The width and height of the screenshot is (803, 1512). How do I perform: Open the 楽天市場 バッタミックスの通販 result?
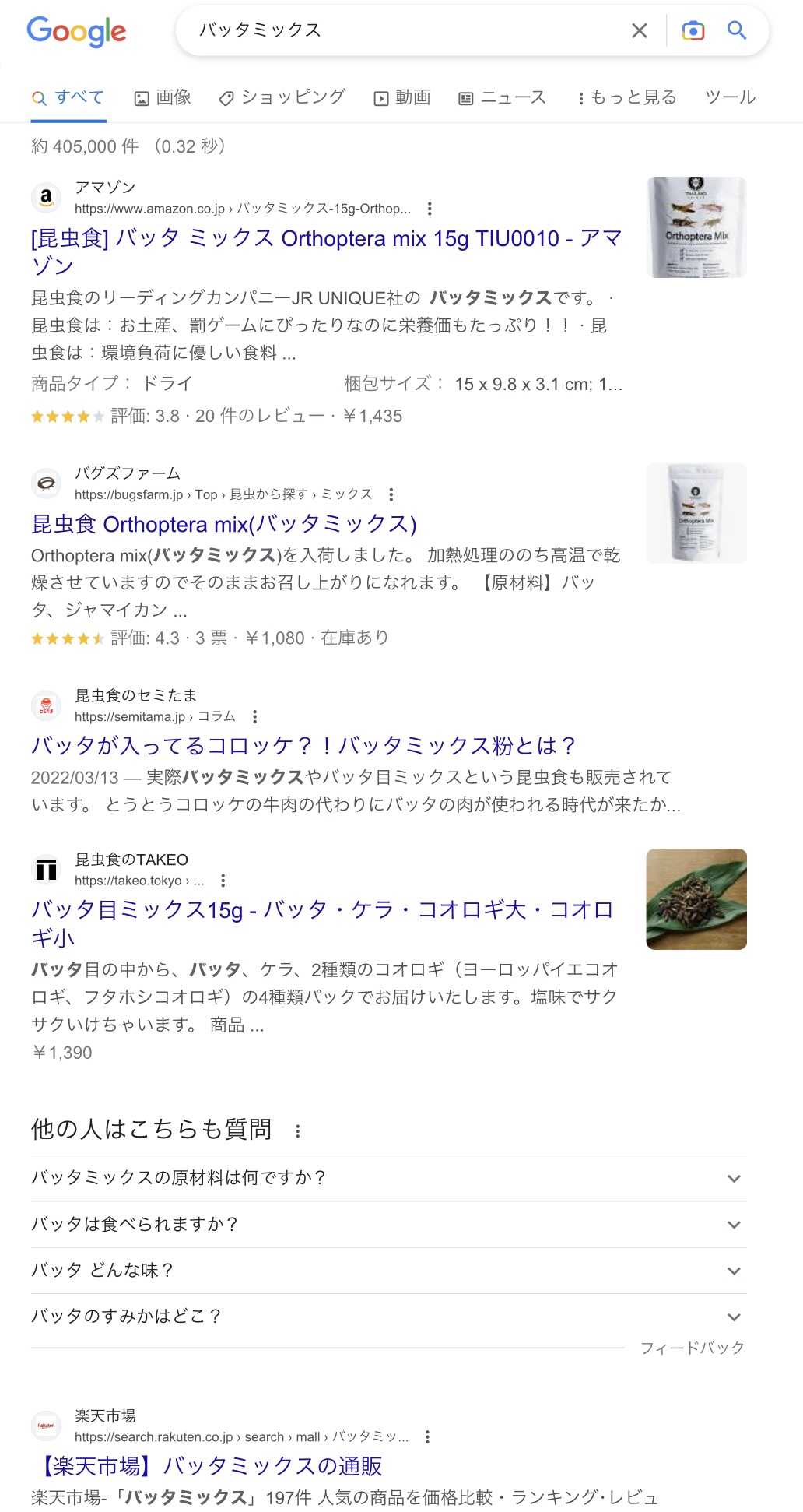click(210, 1466)
